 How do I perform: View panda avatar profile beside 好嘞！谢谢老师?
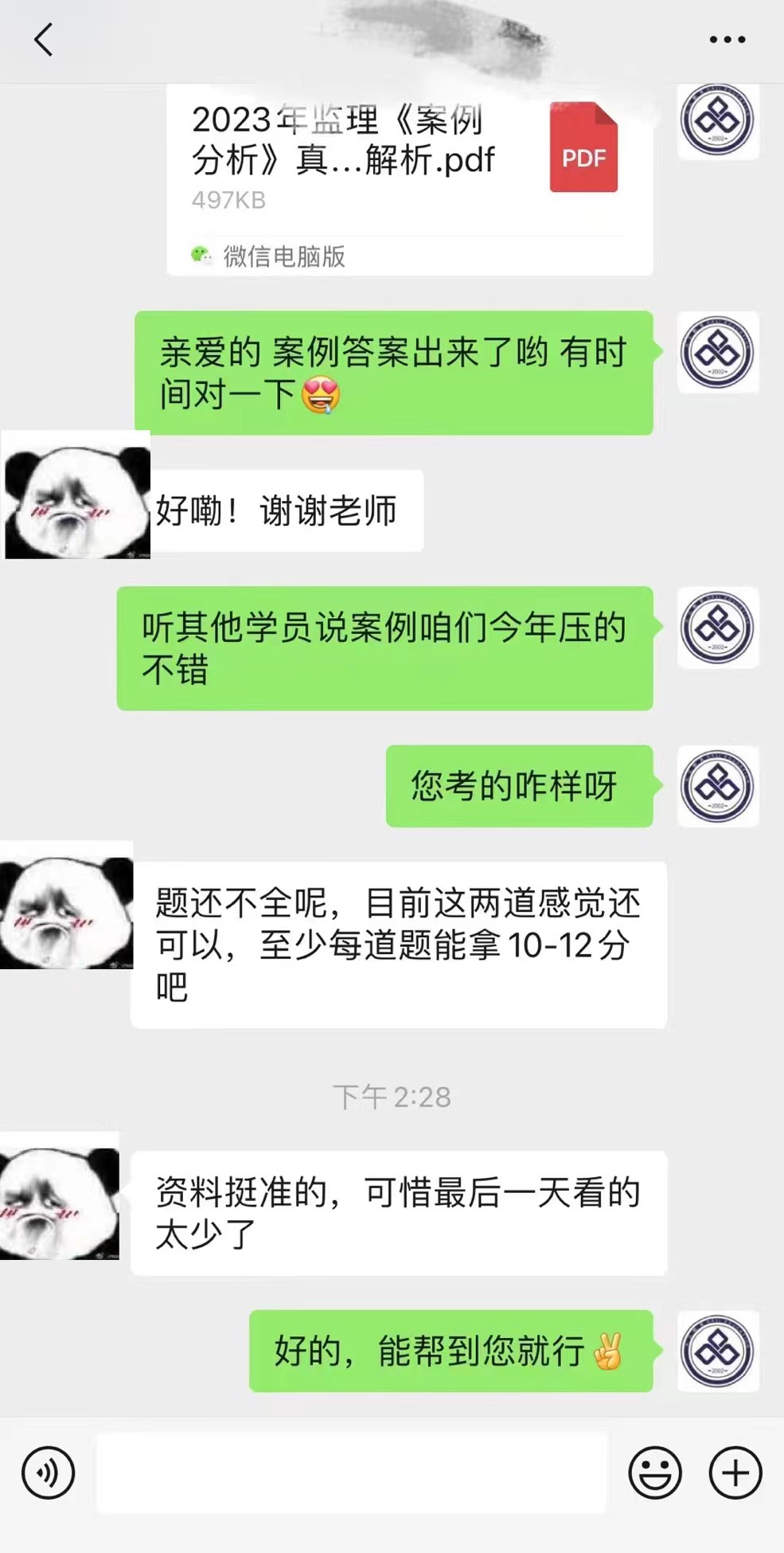pos(76,495)
